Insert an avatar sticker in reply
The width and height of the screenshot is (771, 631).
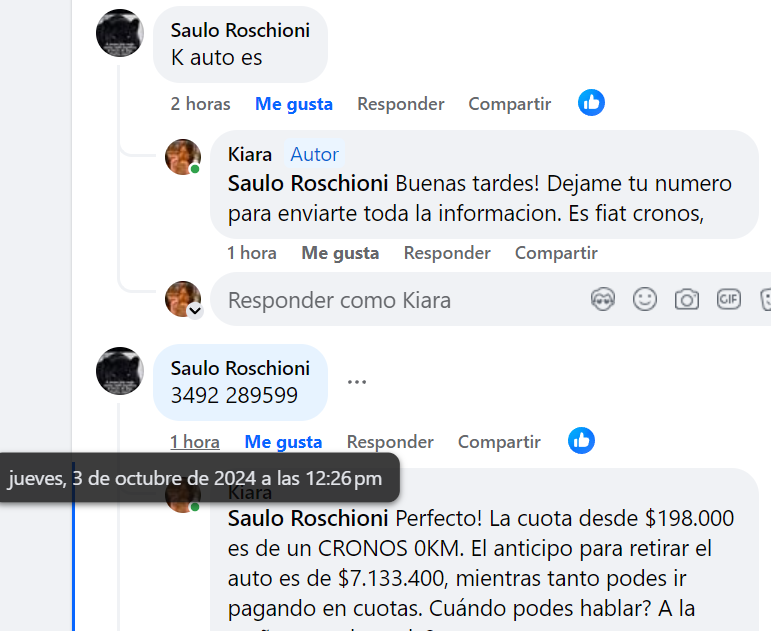(x=603, y=299)
